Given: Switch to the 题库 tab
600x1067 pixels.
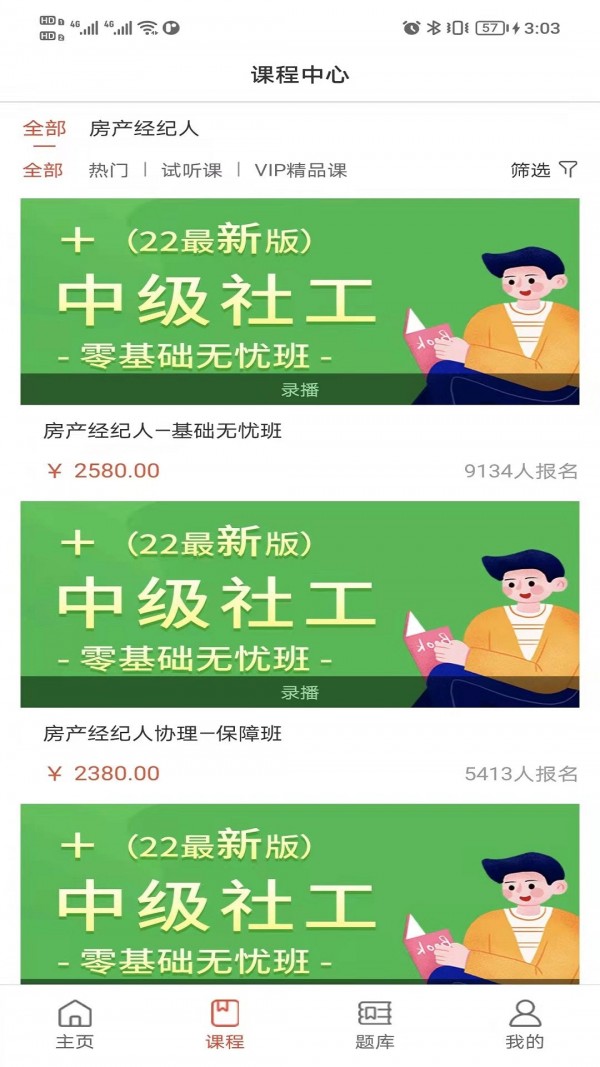Looking at the screenshot, I should [375, 1025].
